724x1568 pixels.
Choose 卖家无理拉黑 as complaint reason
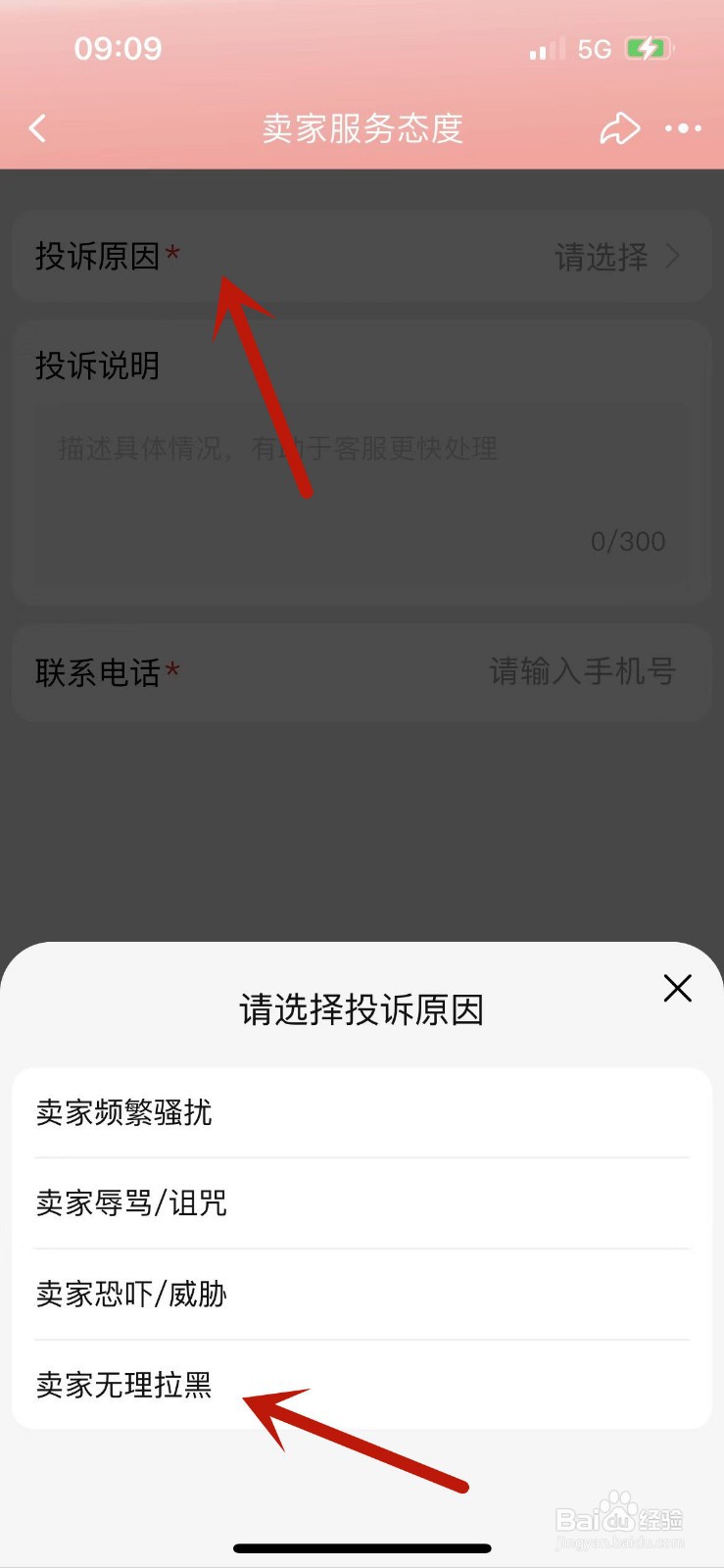(122, 1386)
